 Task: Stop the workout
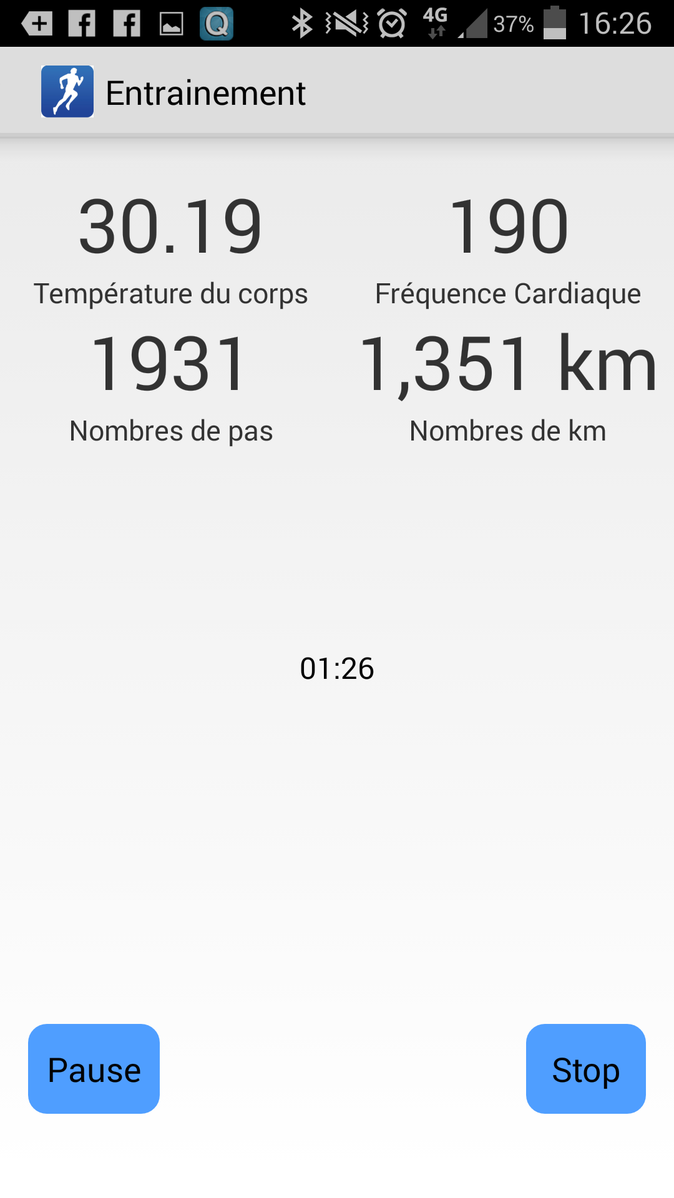click(586, 1069)
